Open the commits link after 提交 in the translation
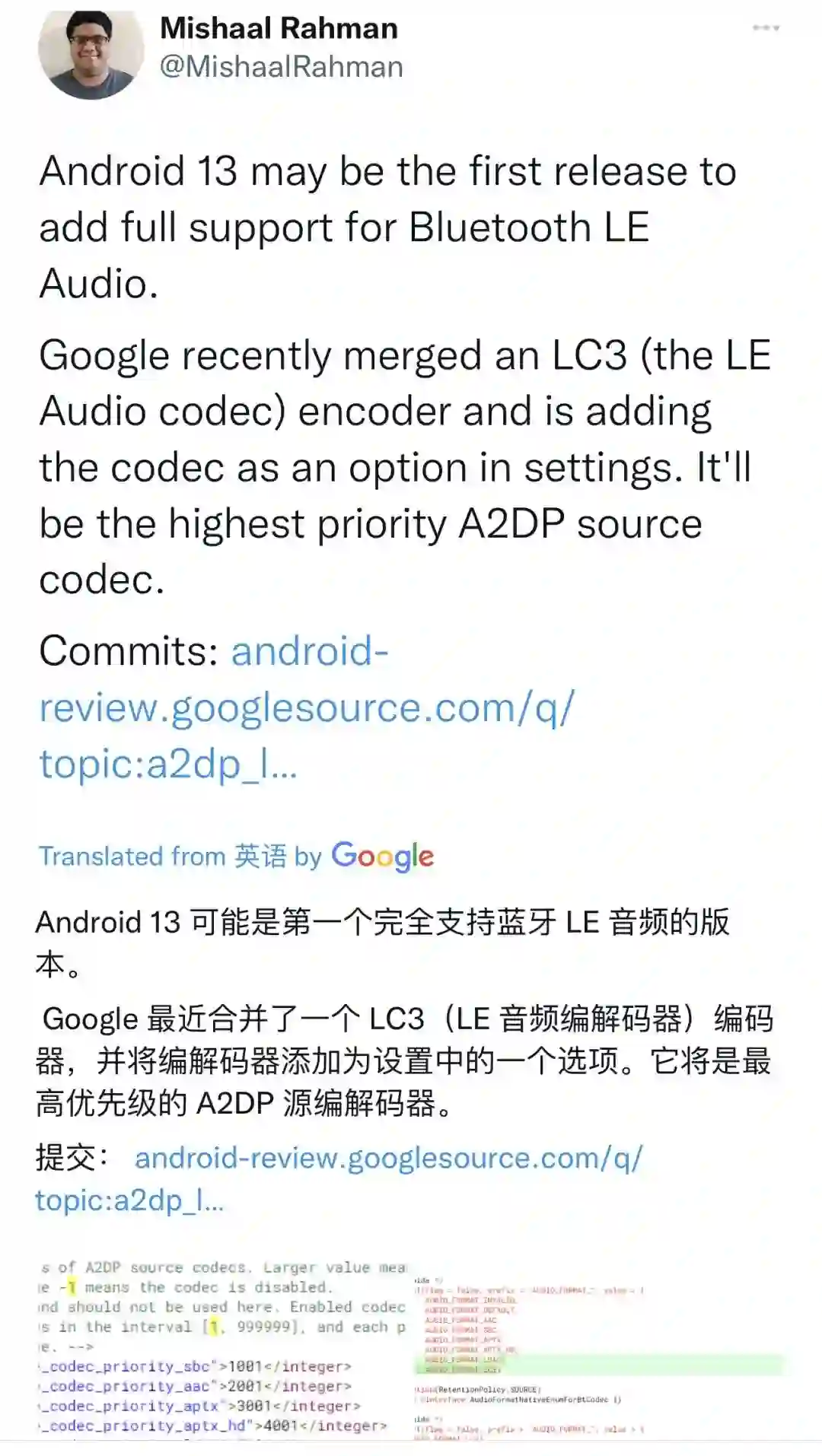This screenshot has width=822, height=1456. coord(388,1159)
